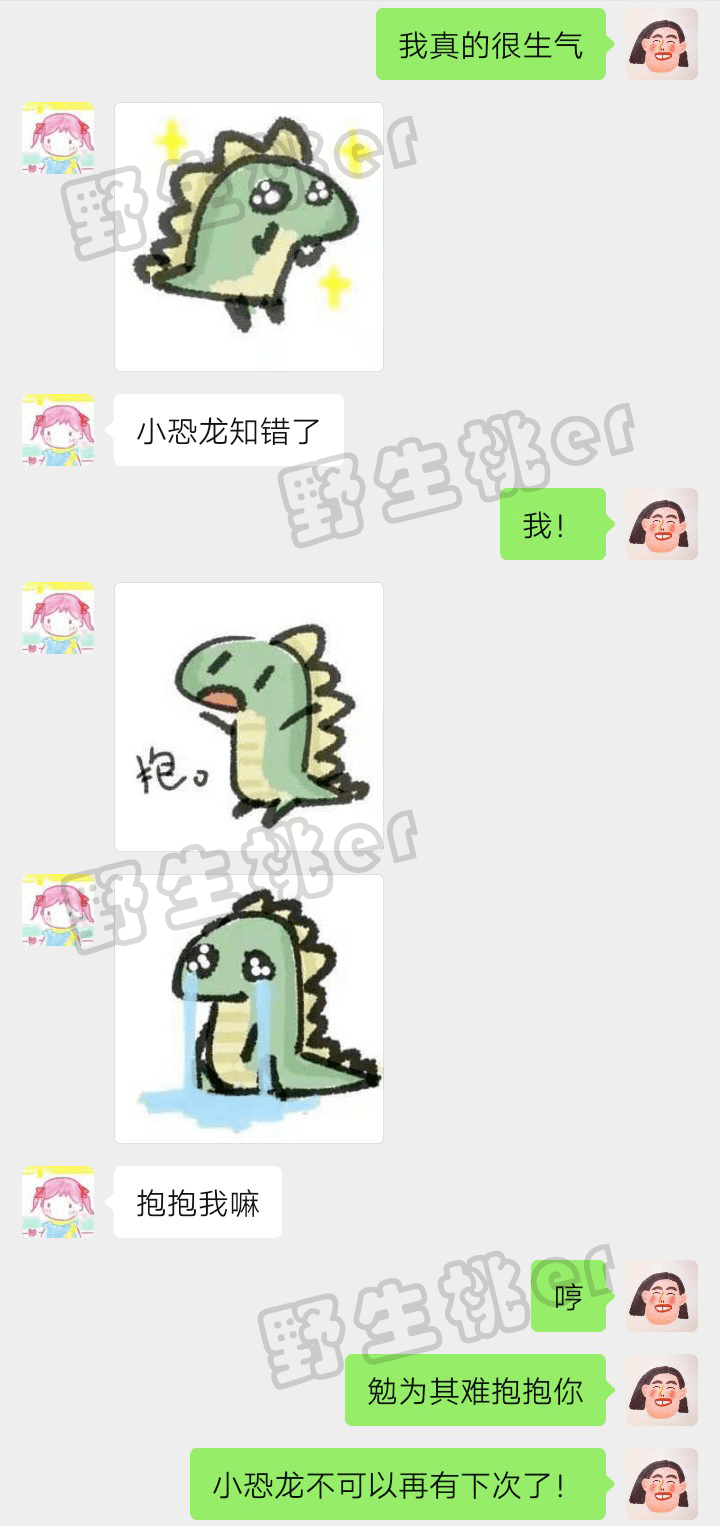Viewport: 720px width, 1526px height.
Task: Tap the avatar beside 小恐龙知错了
Action: pos(58,430)
